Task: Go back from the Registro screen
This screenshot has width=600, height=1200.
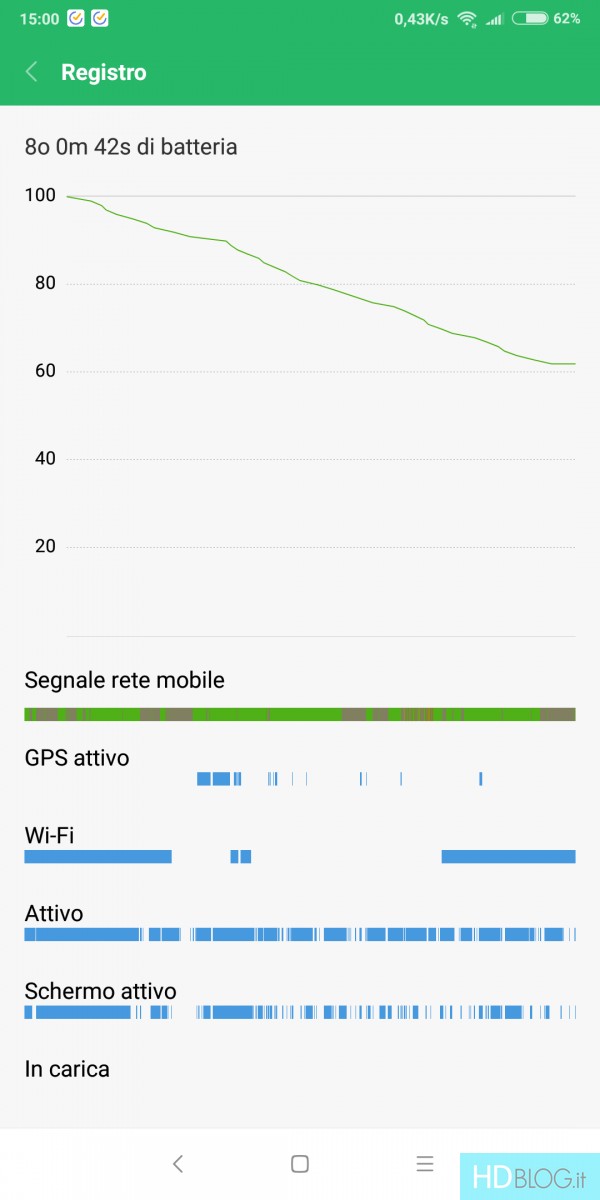Action: point(32,72)
